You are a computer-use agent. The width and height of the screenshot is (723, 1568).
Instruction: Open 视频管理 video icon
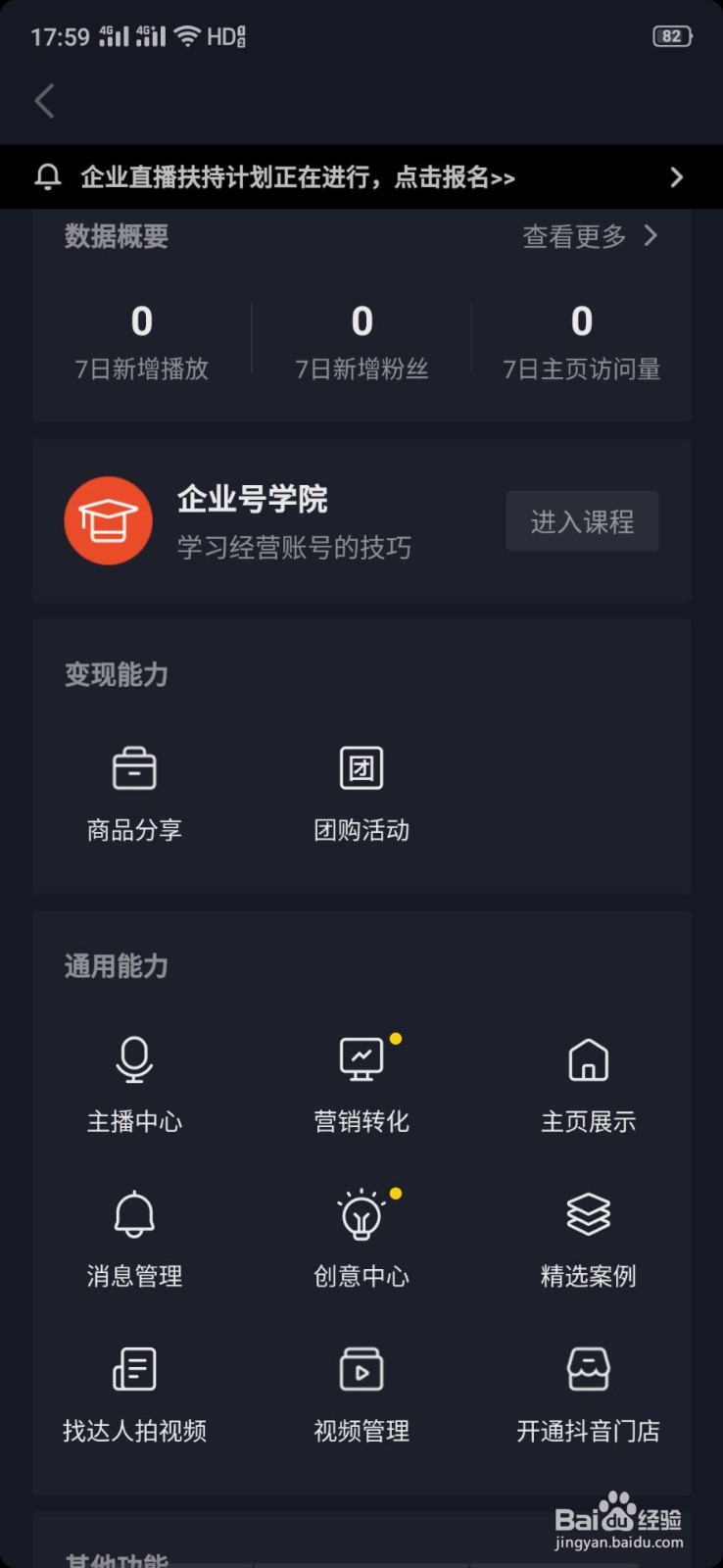(361, 1368)
